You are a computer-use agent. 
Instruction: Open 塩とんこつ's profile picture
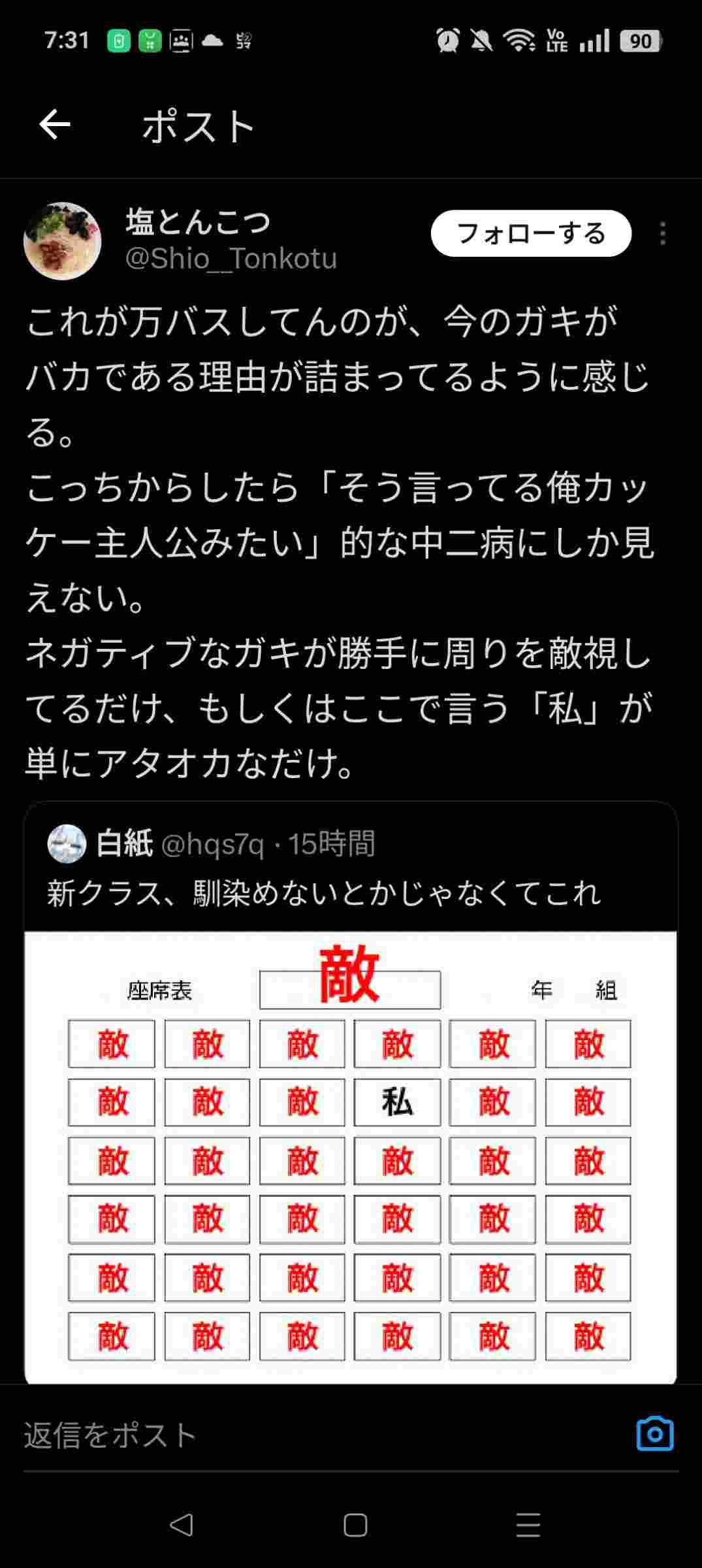pyautogui.click(x=63, y=241)
